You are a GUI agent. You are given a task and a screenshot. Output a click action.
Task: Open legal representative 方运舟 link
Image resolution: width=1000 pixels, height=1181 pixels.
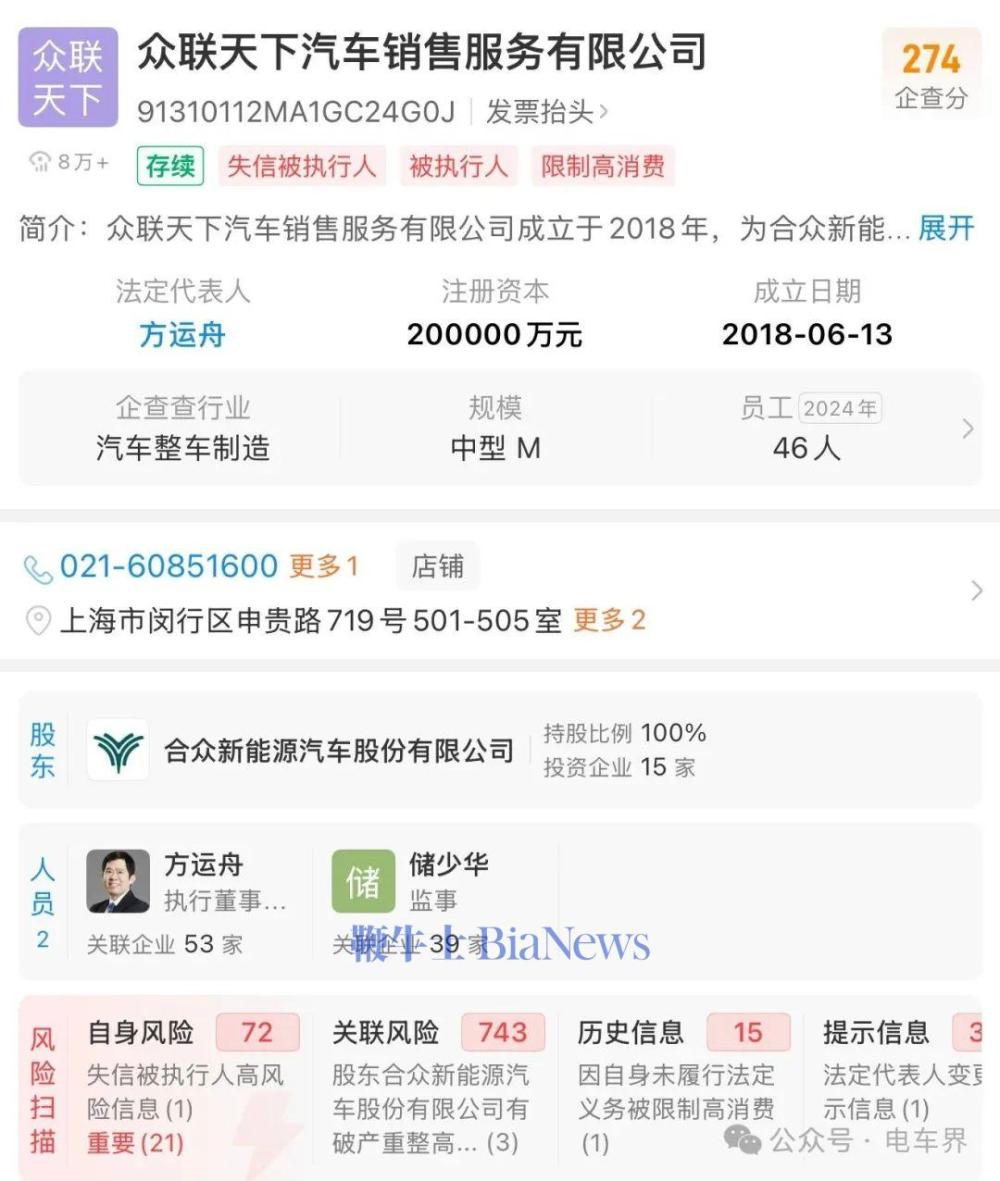coord(182,334)
